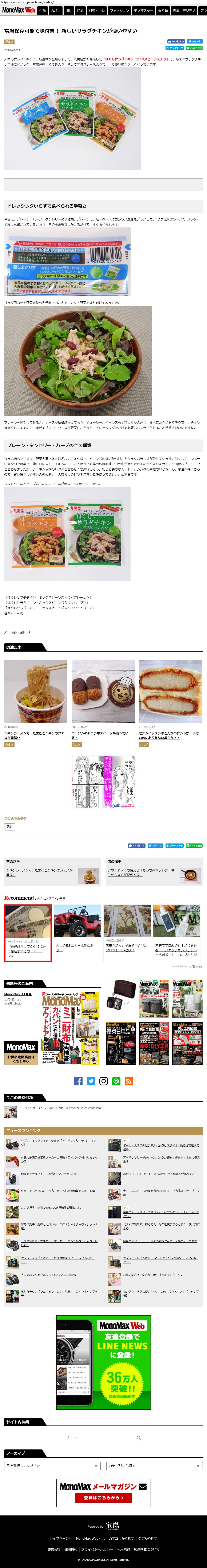Open the Facebook social icon
207x1568 pixels.
(x=78, y=1081)
